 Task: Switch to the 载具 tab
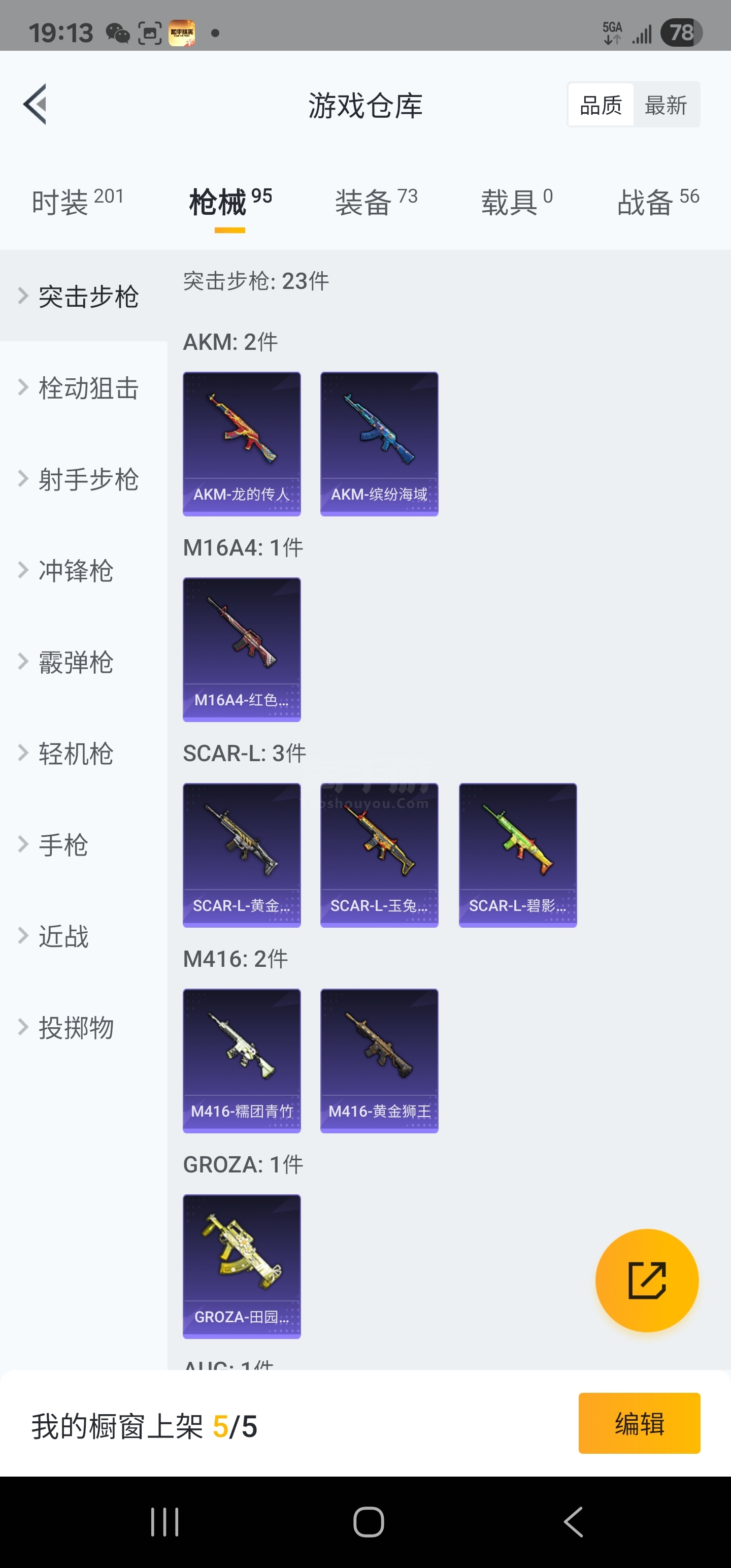pos(517,202)
